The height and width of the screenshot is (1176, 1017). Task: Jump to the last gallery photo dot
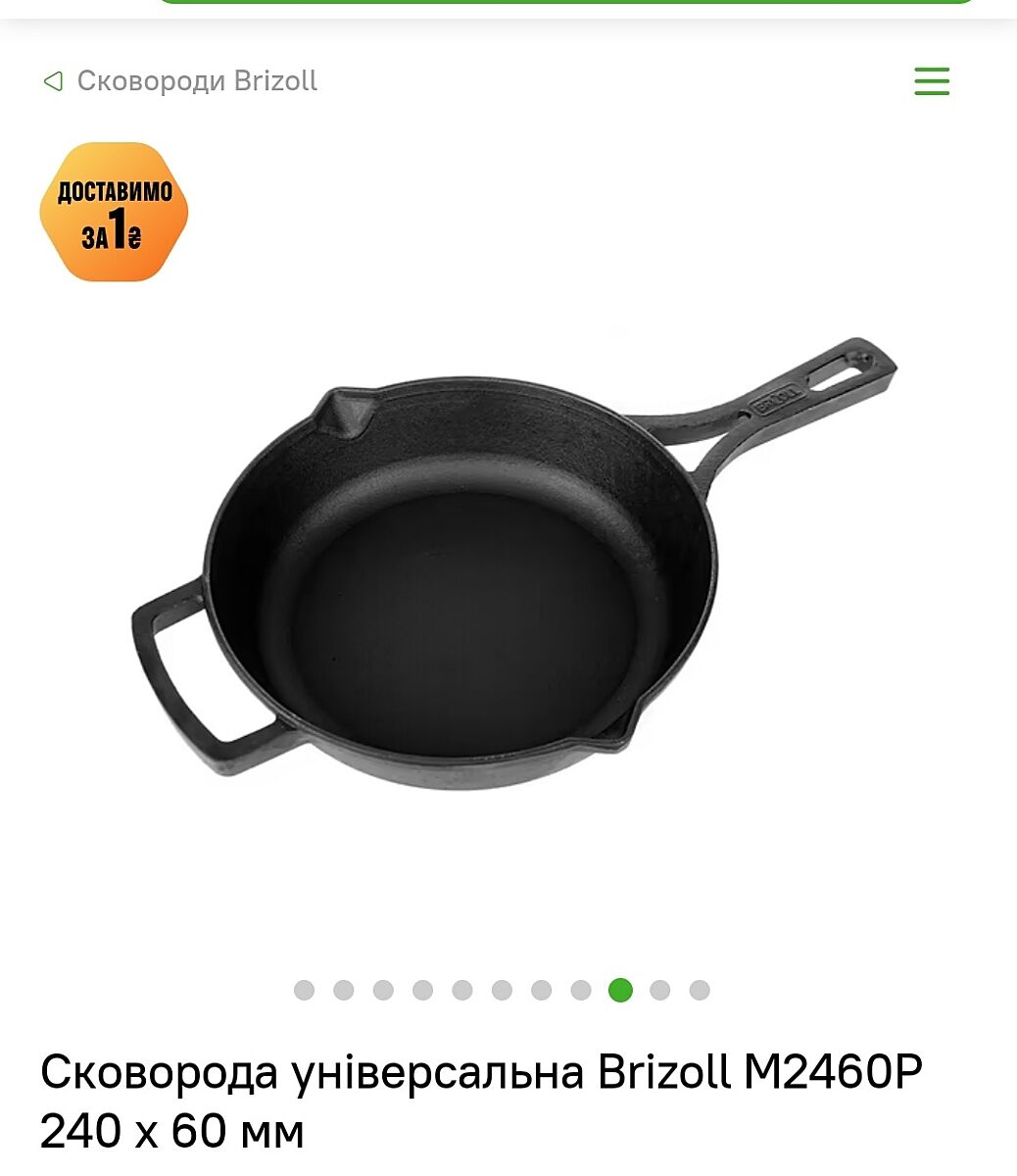point(700,990)
